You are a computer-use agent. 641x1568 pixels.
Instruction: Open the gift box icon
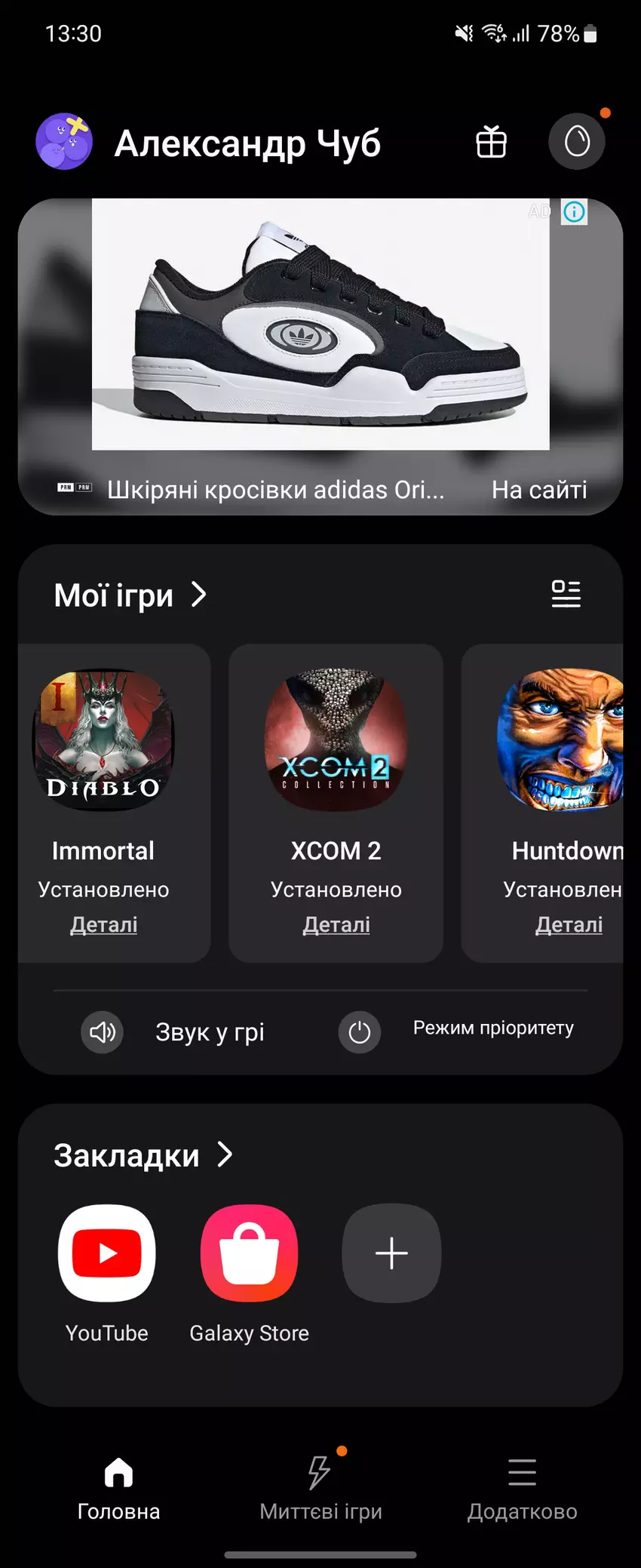pyautogui.click(x=491, y=142)
